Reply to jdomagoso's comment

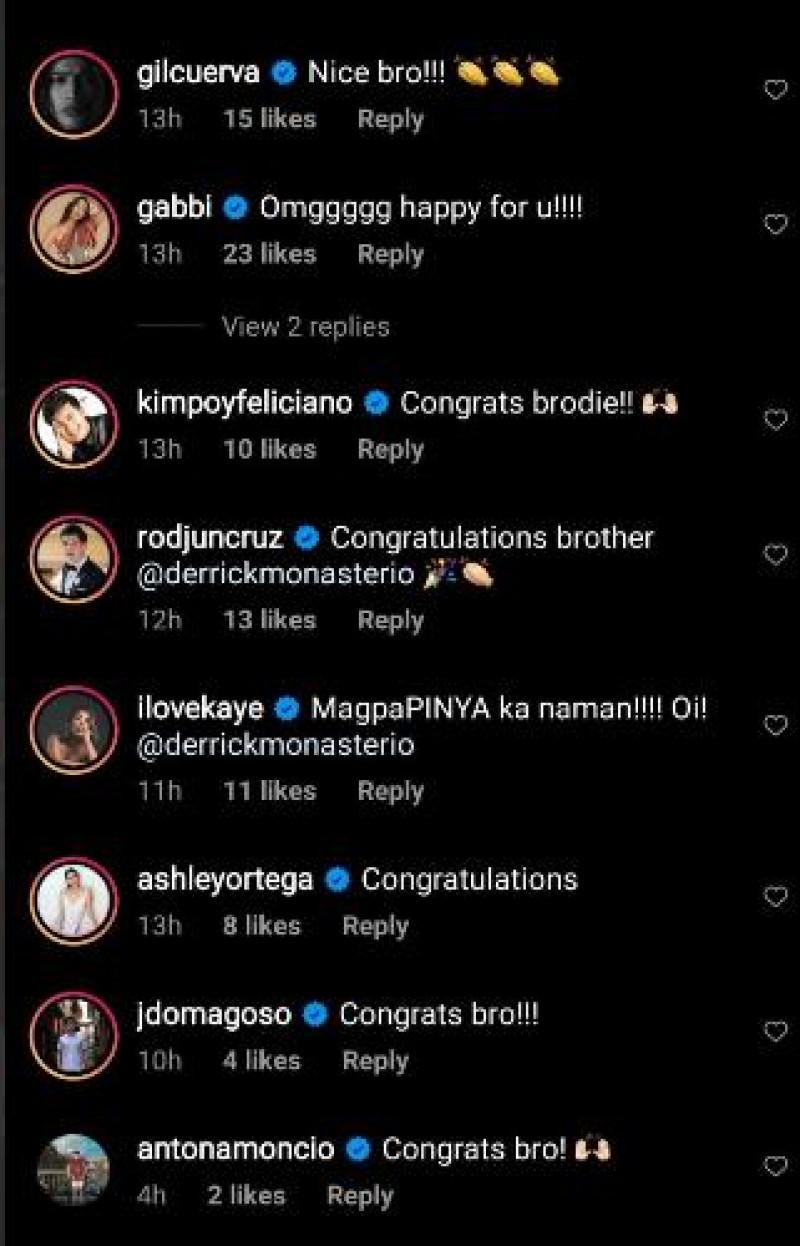point(375,1061)
